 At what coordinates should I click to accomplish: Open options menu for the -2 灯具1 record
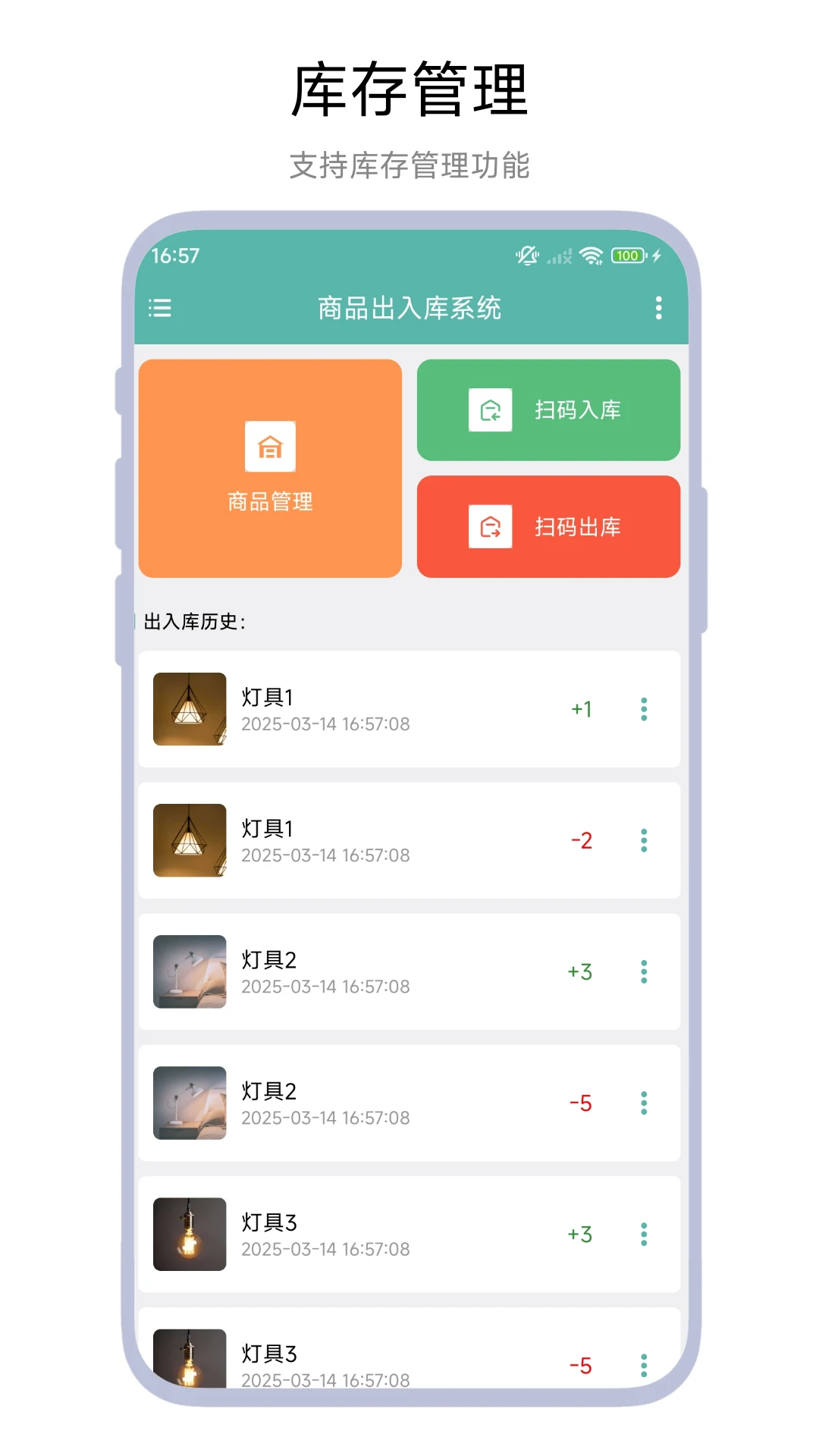(x=644, y=840)
